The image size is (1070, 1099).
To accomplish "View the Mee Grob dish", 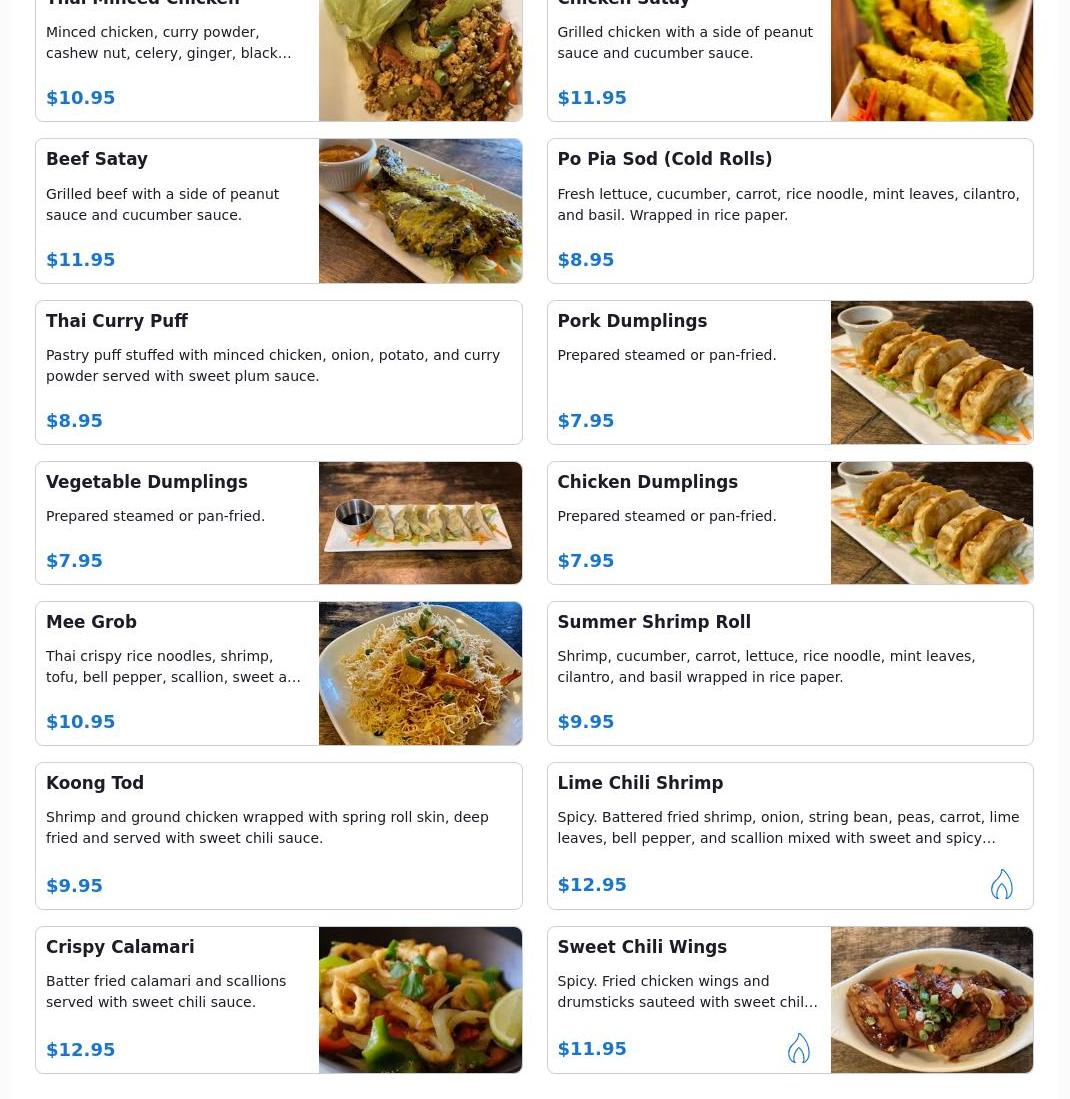I will [x=278, y=673].
